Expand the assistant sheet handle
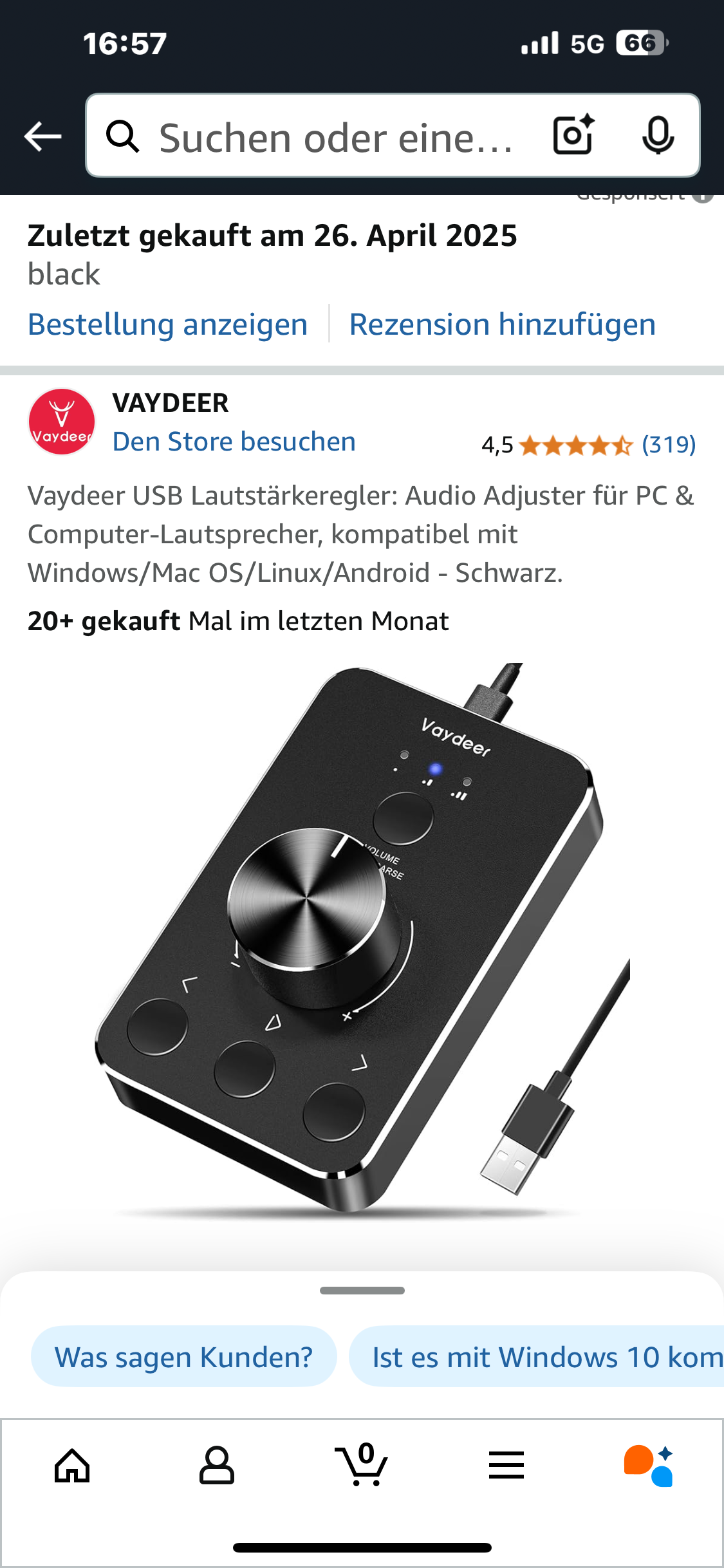This screenshot has height=1568, width=724. [x=362, y=1290]
